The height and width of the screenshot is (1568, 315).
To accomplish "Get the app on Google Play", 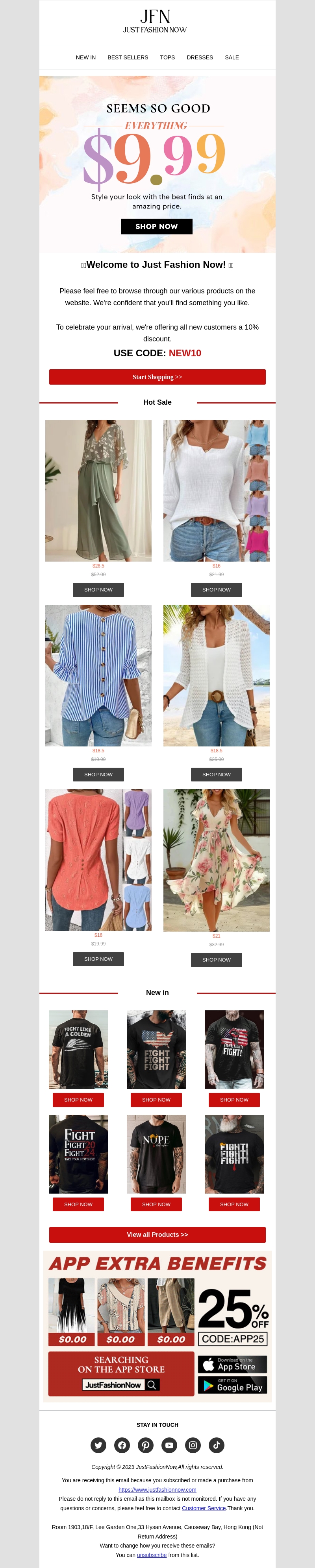I will 232,1386.
